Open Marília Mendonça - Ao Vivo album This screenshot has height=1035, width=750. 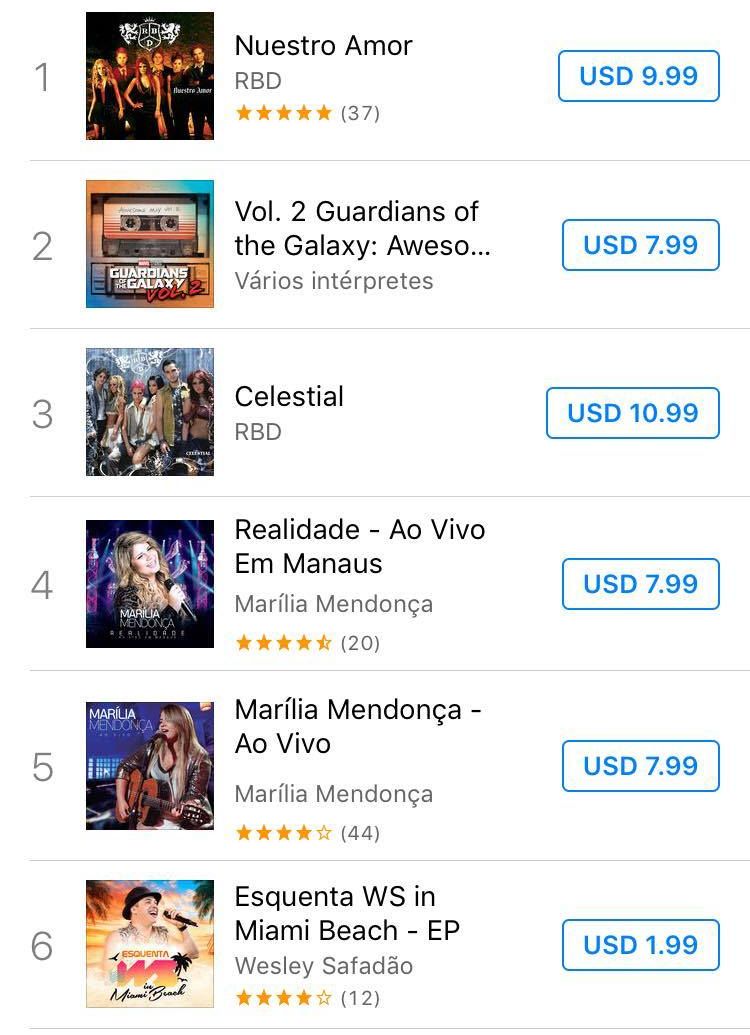click(x=357, y=727)
